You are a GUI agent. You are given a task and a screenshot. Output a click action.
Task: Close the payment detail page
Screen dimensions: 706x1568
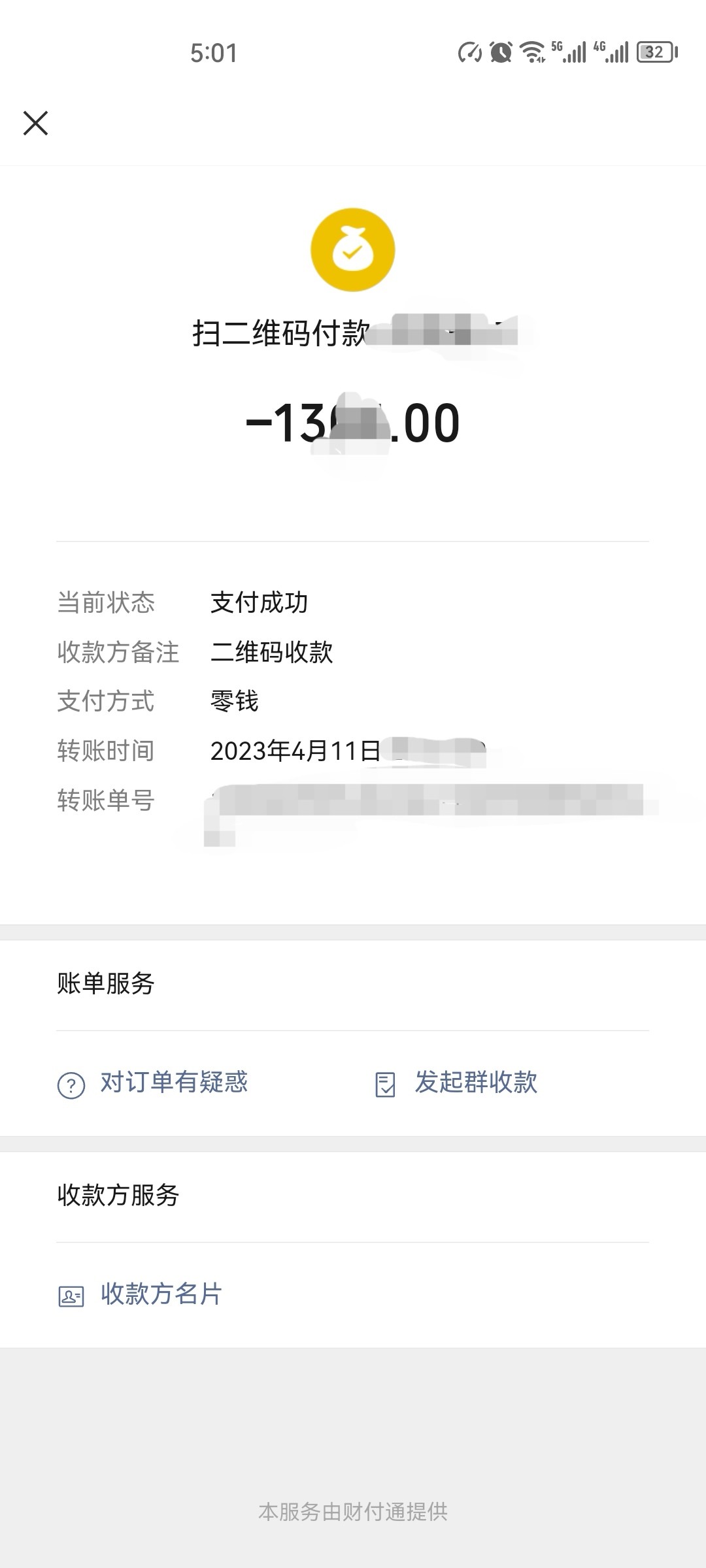[x=36, y=123]
